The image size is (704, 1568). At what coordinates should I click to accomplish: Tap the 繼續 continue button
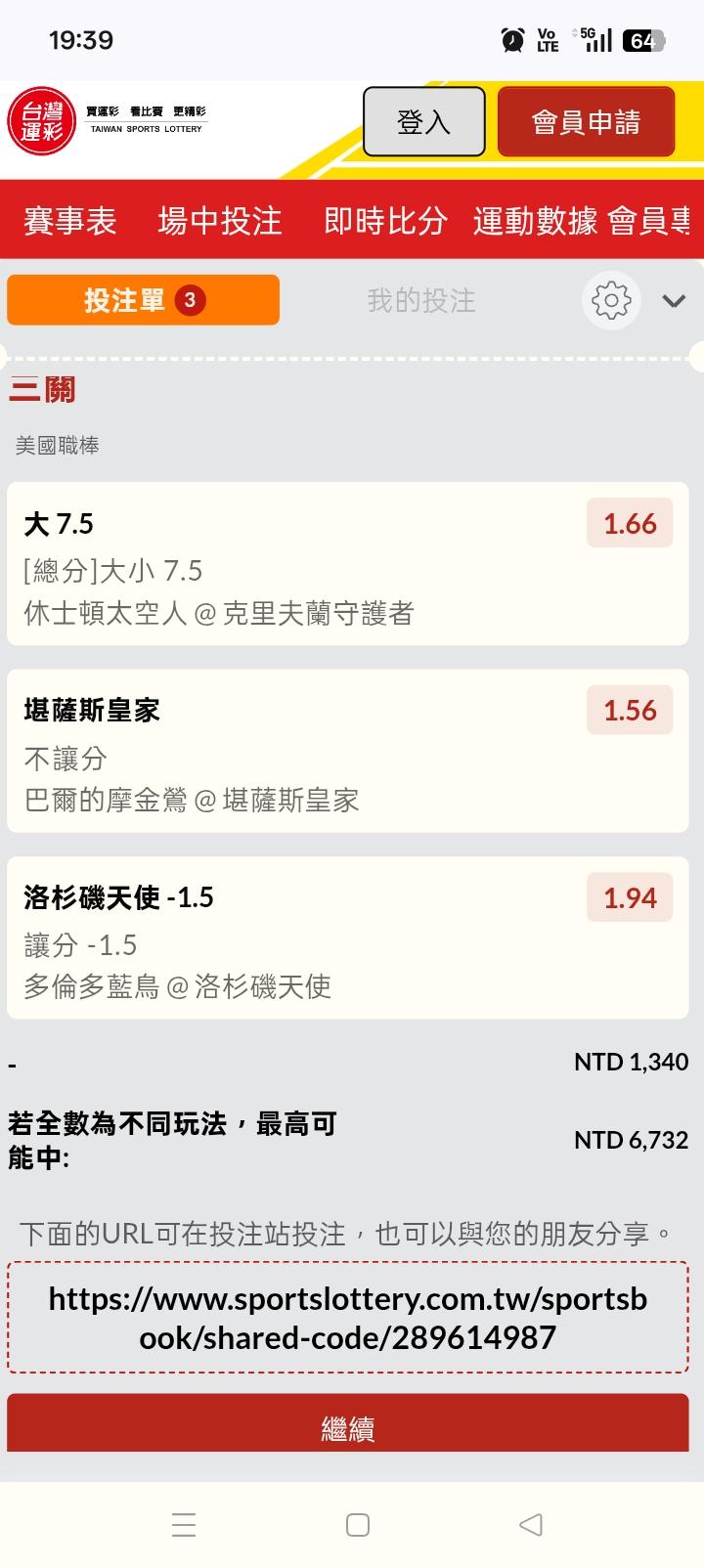[348, 1427]
